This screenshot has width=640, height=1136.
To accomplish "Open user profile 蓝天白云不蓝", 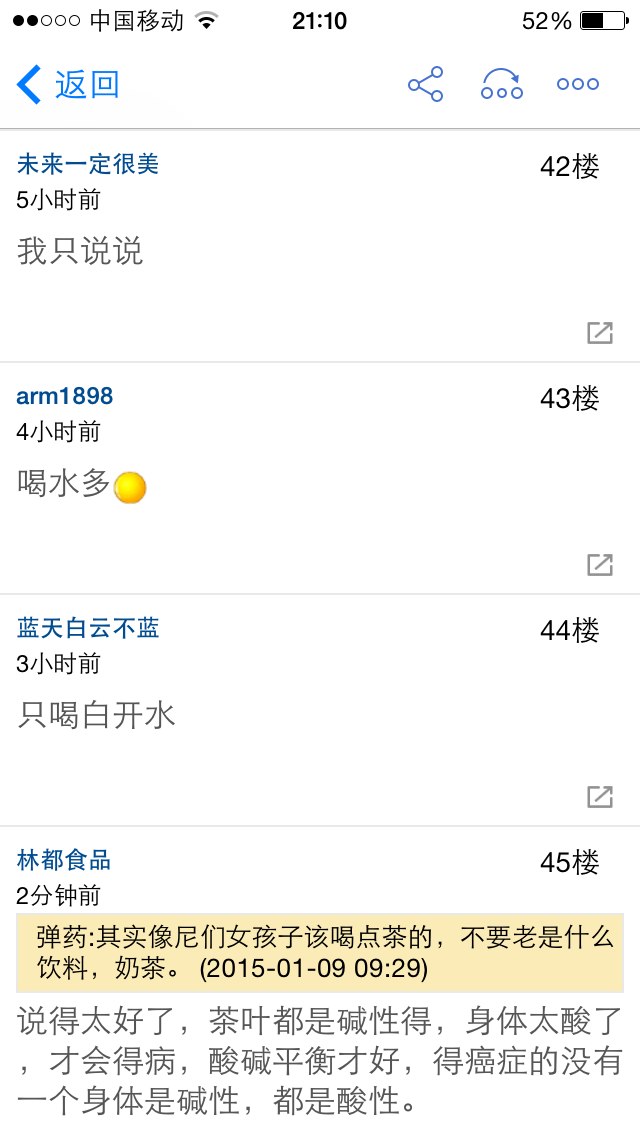I will [88, 627].
